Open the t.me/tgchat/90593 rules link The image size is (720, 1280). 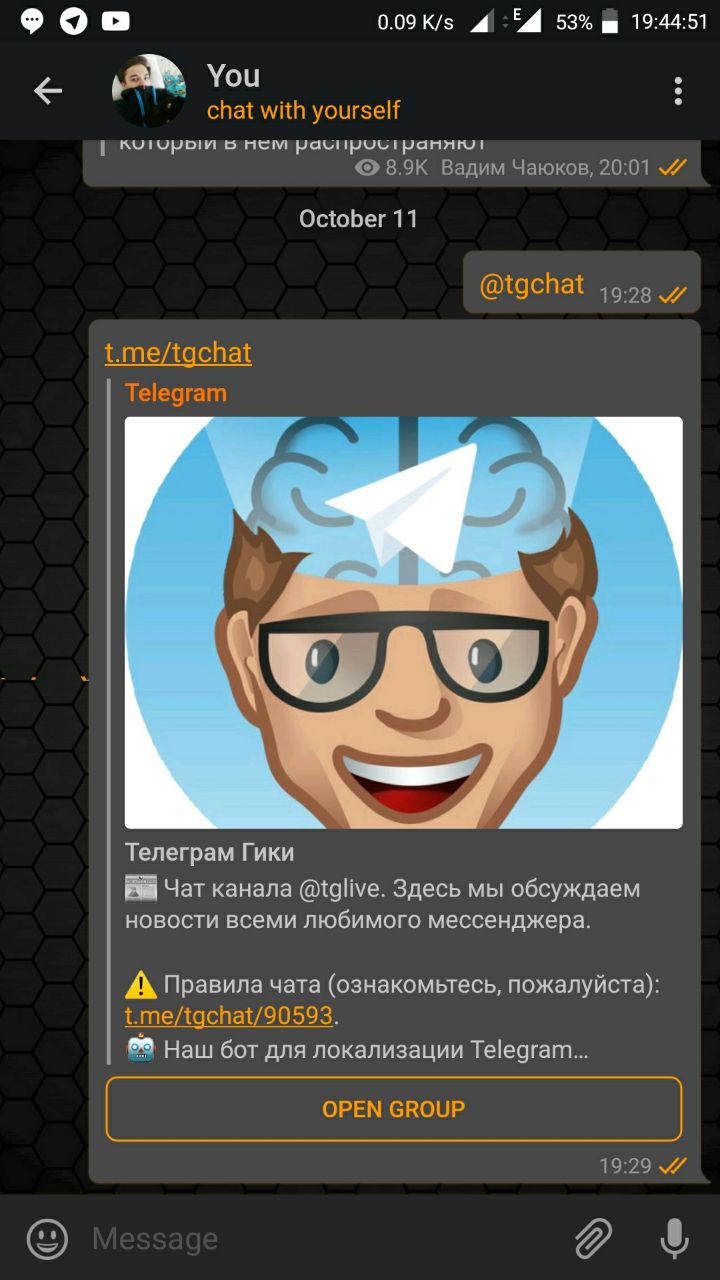tap(229, 1016)
